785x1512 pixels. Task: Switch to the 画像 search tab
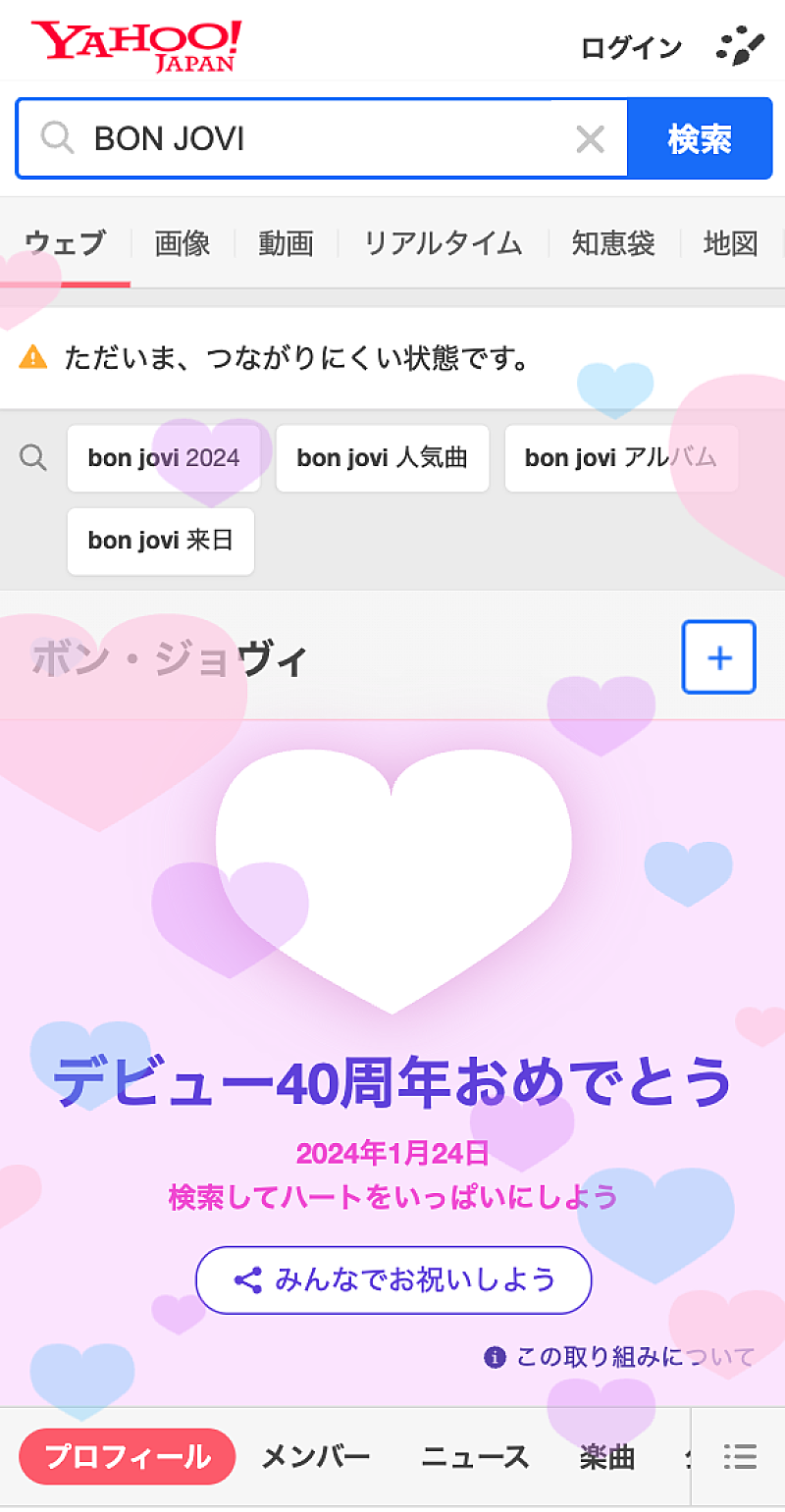181,244
